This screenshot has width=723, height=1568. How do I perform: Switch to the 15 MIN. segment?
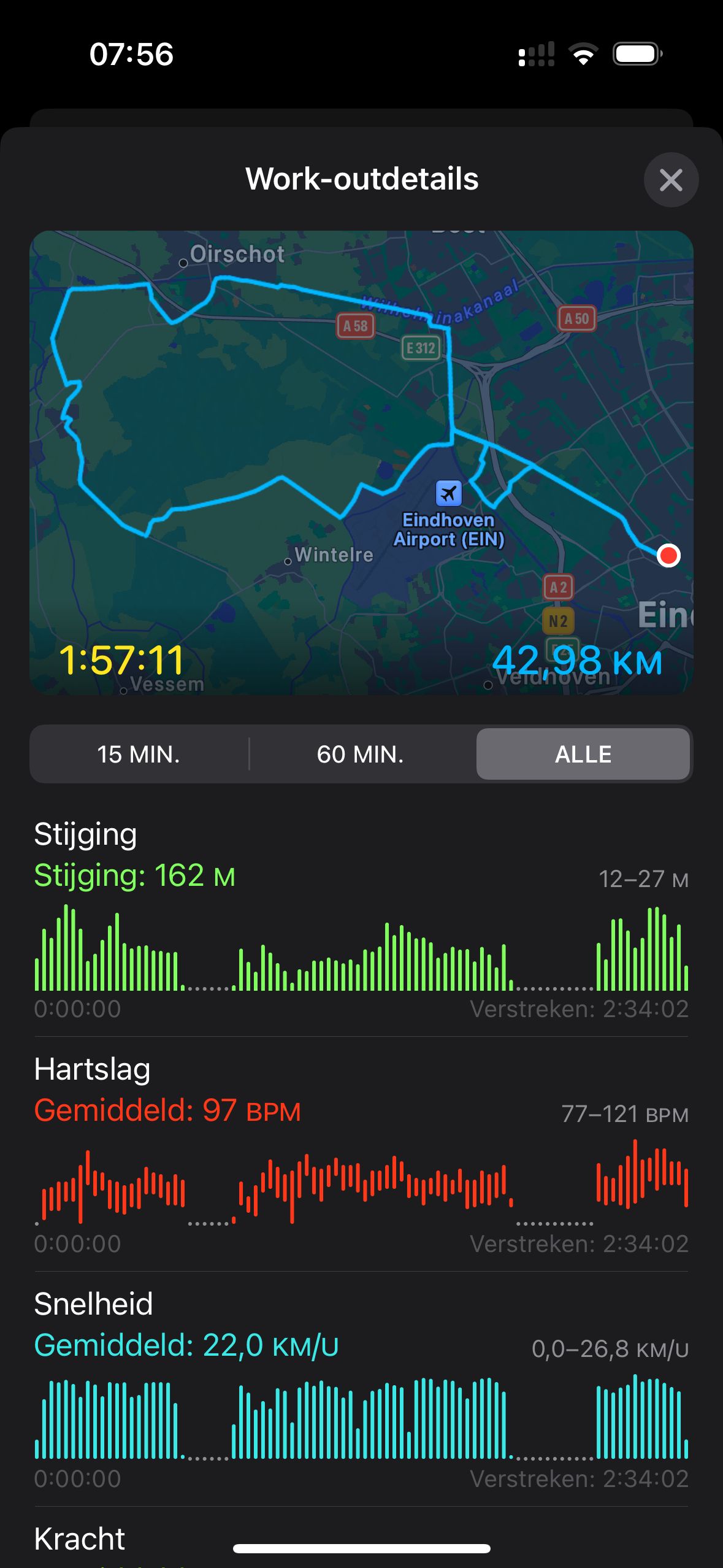coord(139,754)
